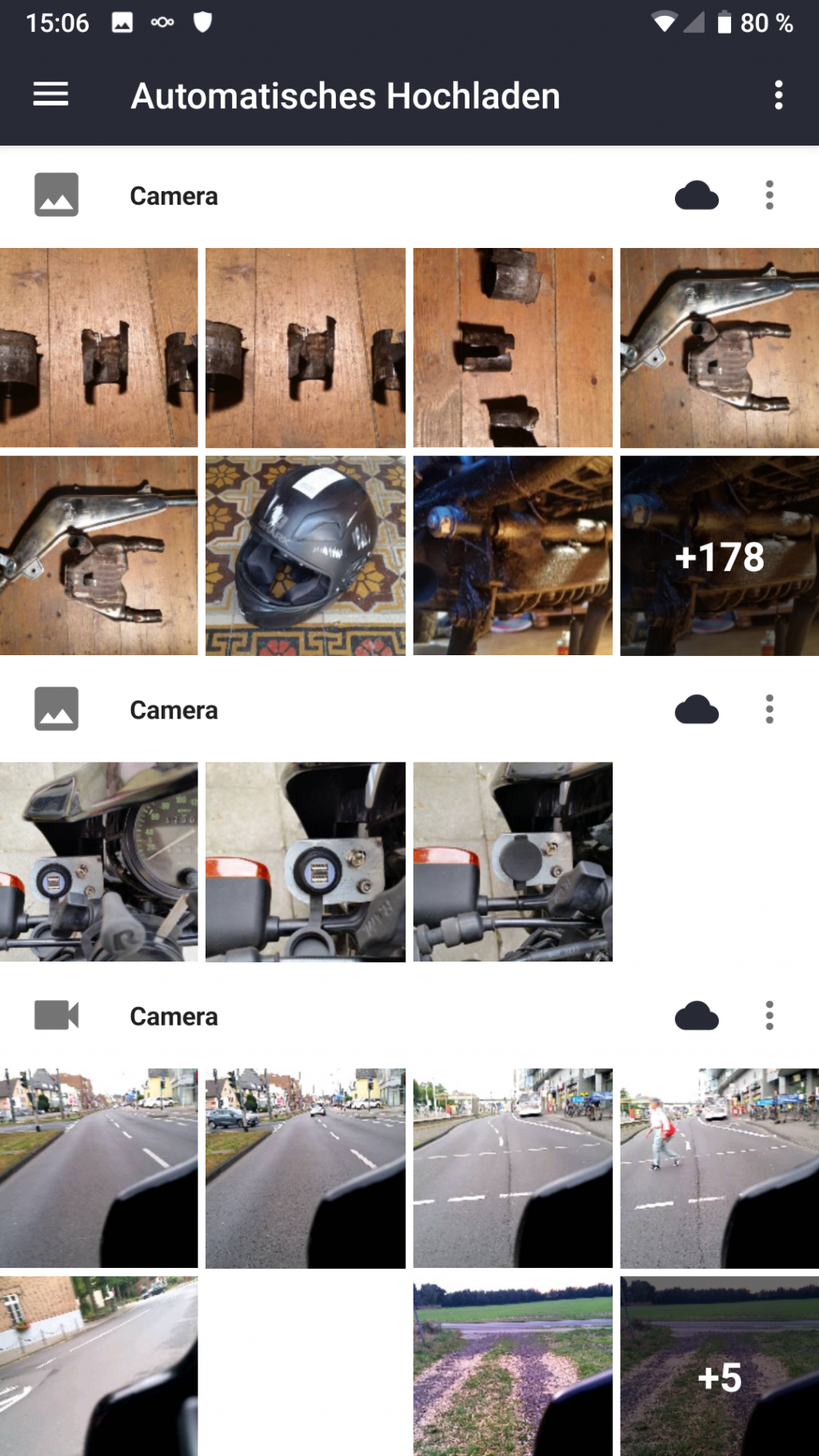Toggle cloud upload for the second Camera folder
This screenshot has height=1456, width=819.
[696, 710]
